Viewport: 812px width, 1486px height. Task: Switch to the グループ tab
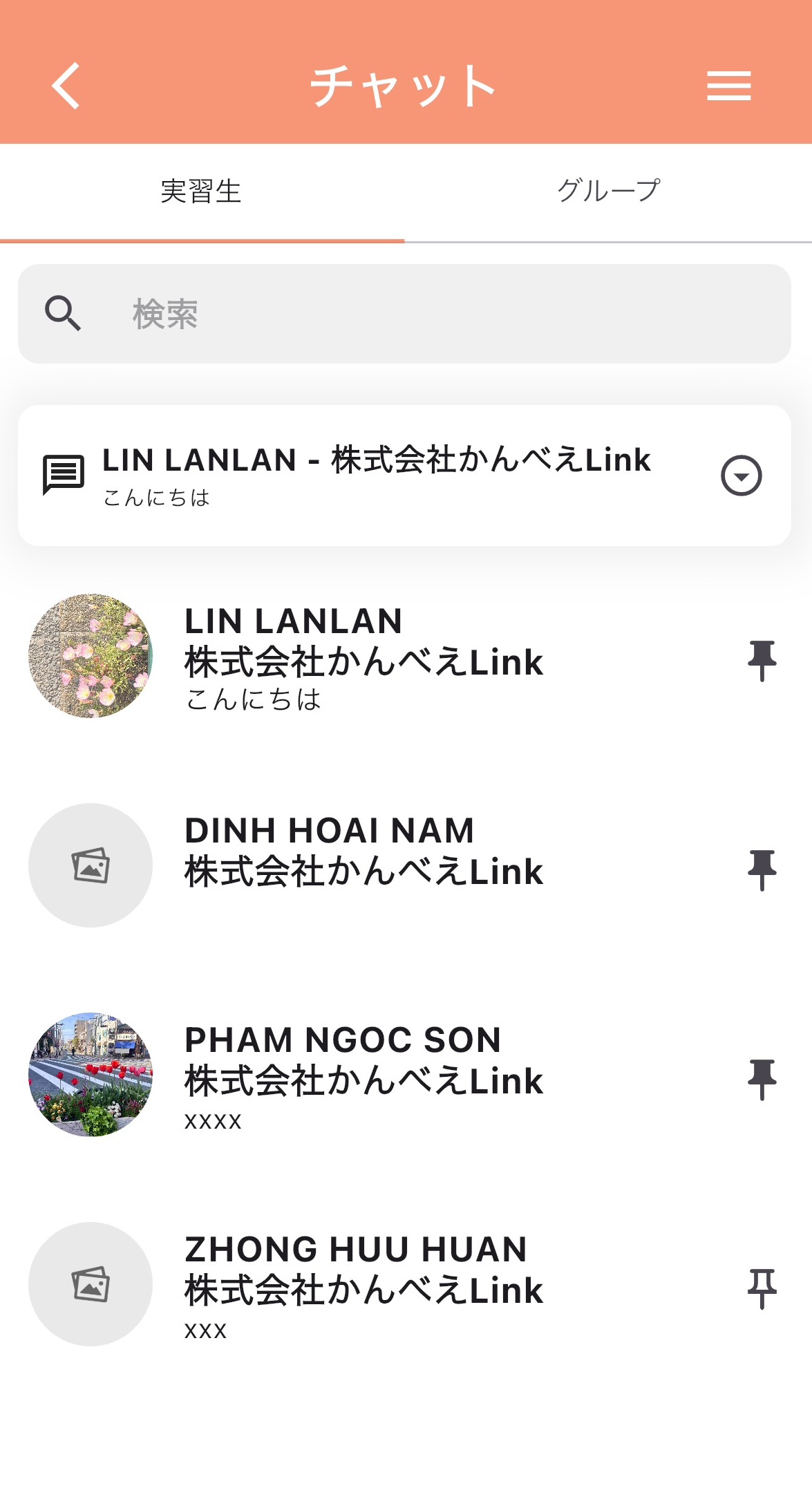point(608,191)
